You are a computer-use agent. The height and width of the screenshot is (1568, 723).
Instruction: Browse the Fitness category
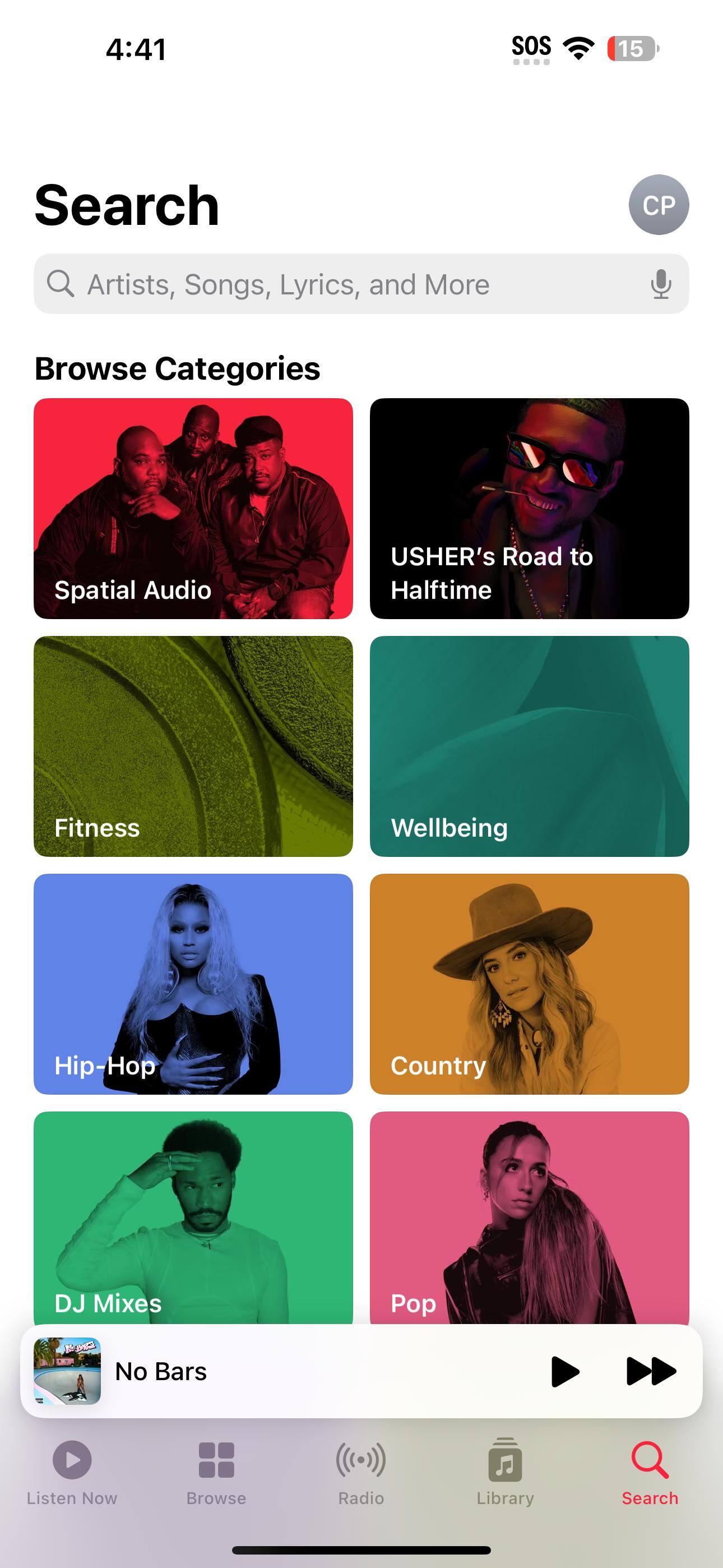pyautogui.click(x=193, y=746)
